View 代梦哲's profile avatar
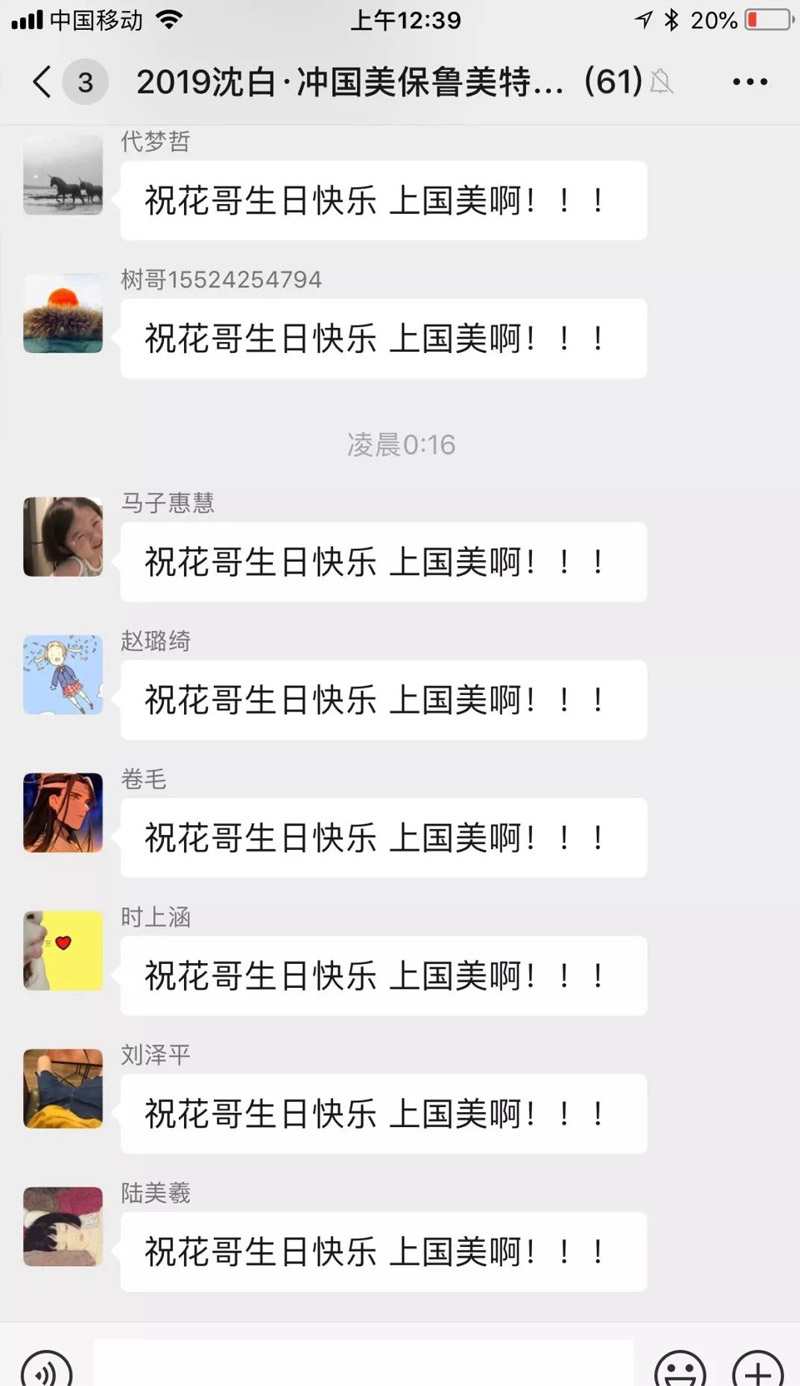Image resolution: width=800 pixels, height=1386 pixels. 63,176
